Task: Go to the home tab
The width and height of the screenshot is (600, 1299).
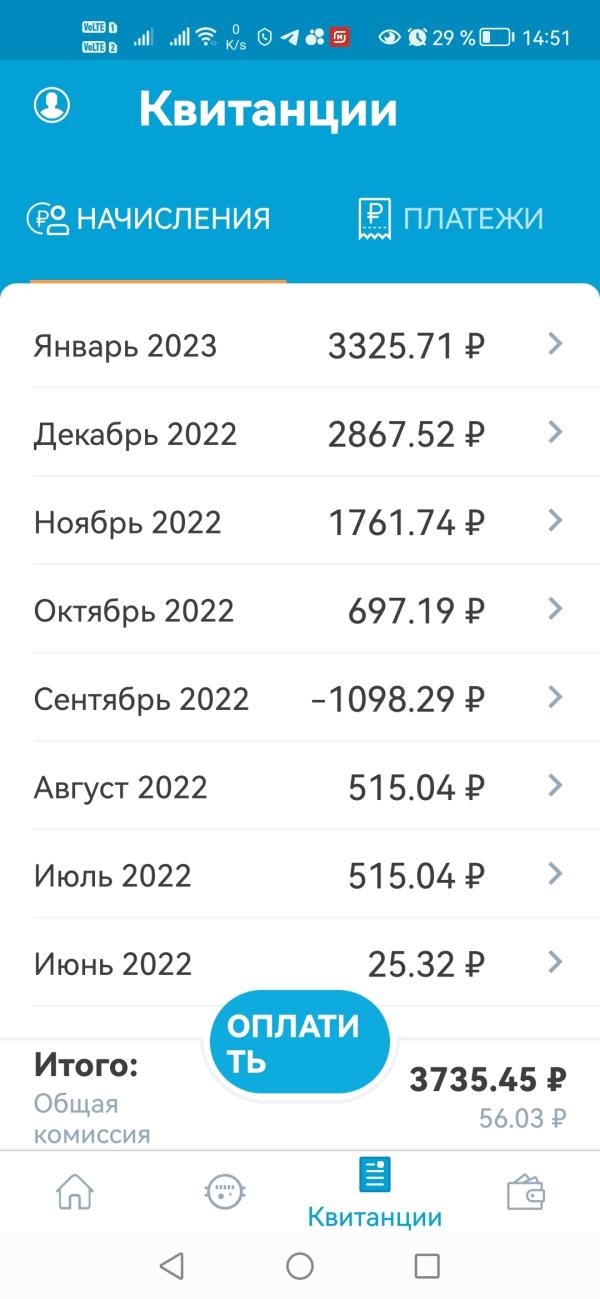Action: point(75,1191)
